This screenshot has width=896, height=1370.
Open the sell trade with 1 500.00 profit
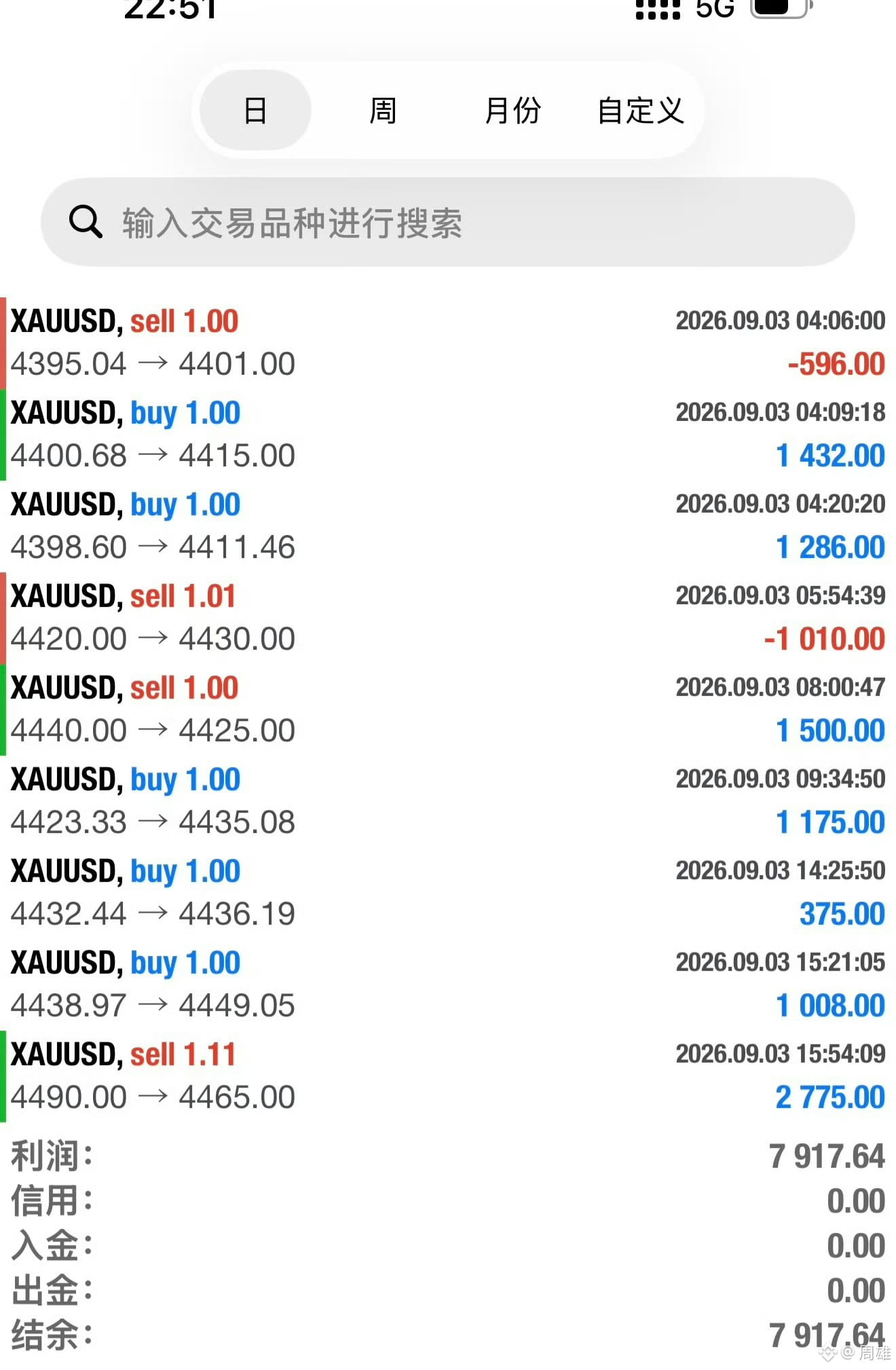pos(448,709)
